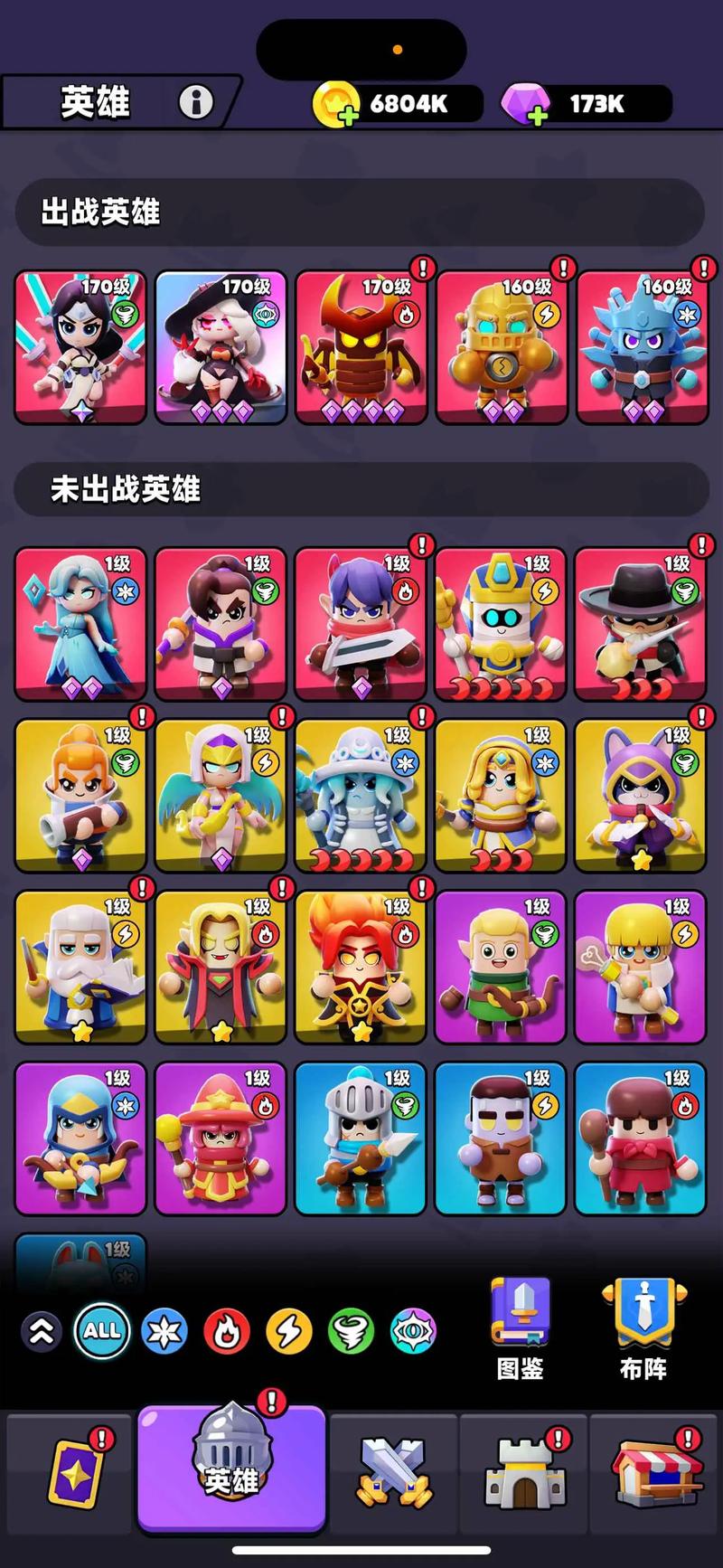
Task: Filter heroes by lightning element
Action: coord(289,1331)
